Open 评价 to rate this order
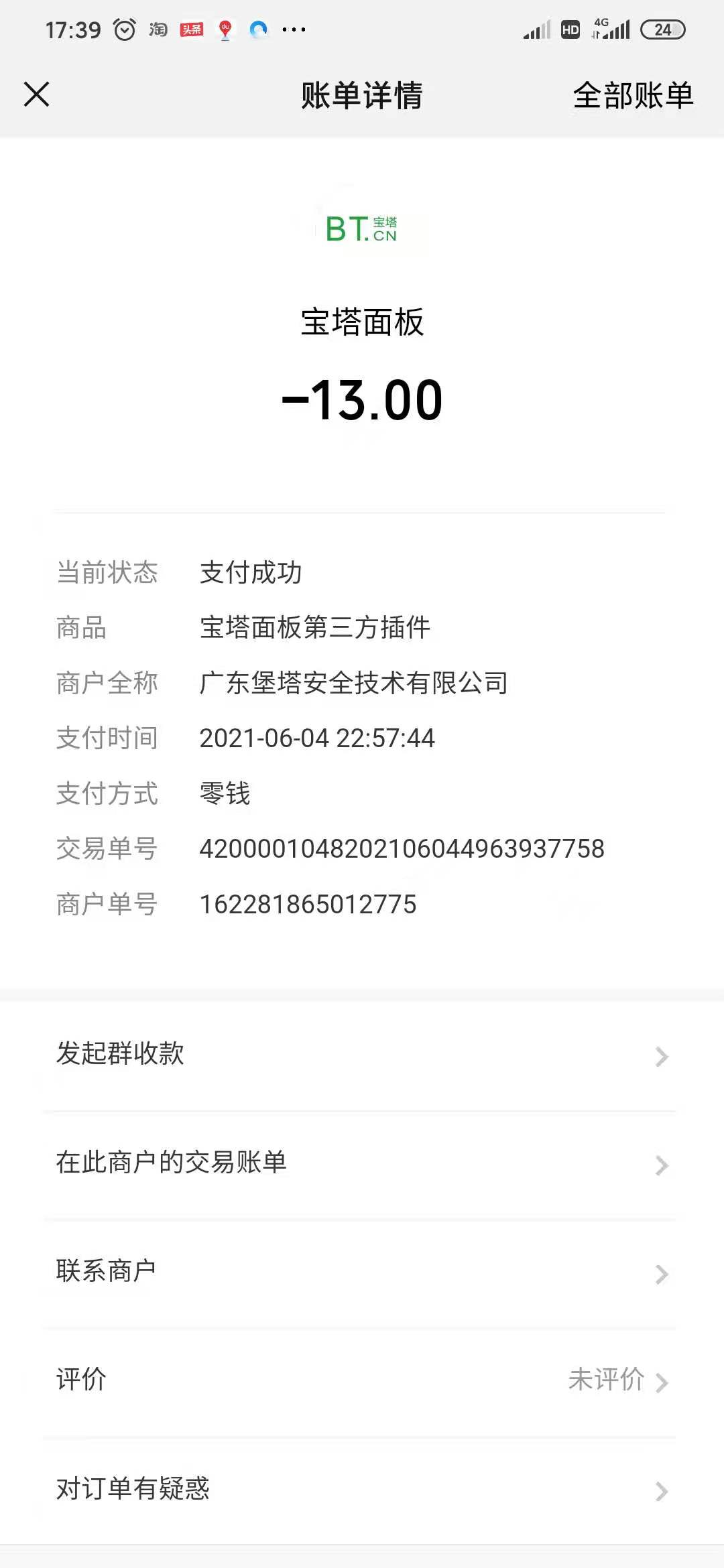 [x=362, y=1380]
